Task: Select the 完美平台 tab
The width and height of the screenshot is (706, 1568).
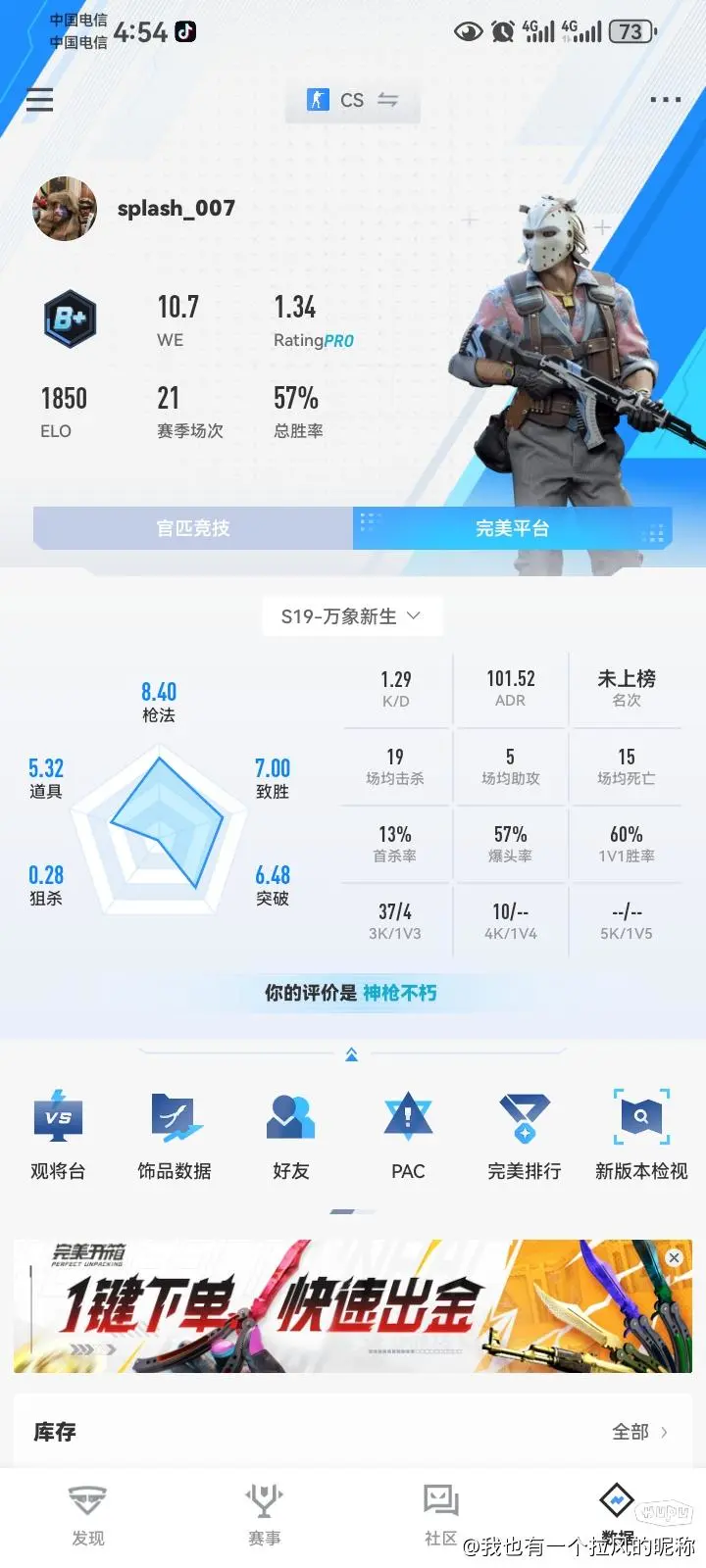Action: [512, 528]
